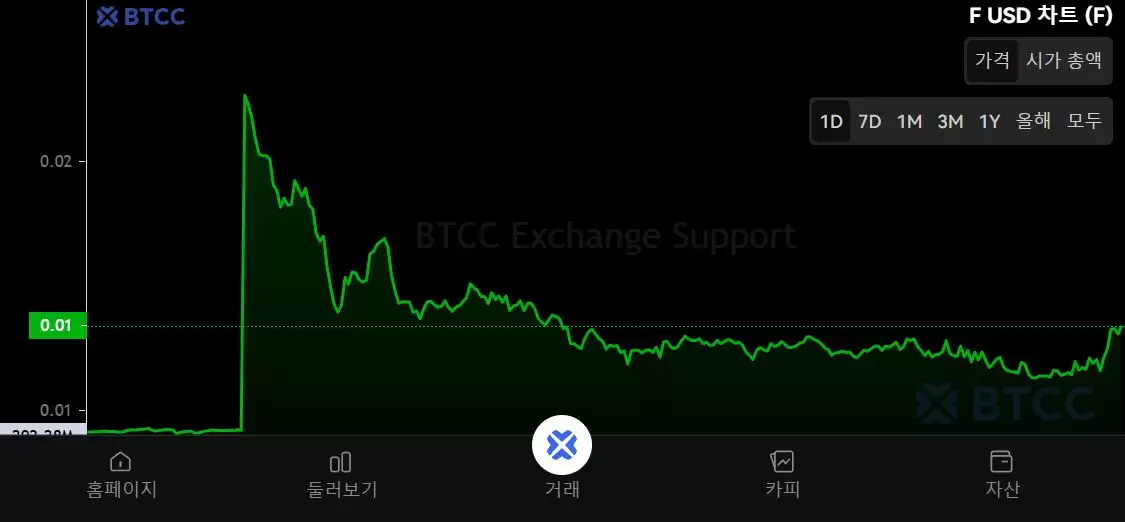Select the 올해 range option
Screen dimensions: 1125x522
(x=1034, y=122)
